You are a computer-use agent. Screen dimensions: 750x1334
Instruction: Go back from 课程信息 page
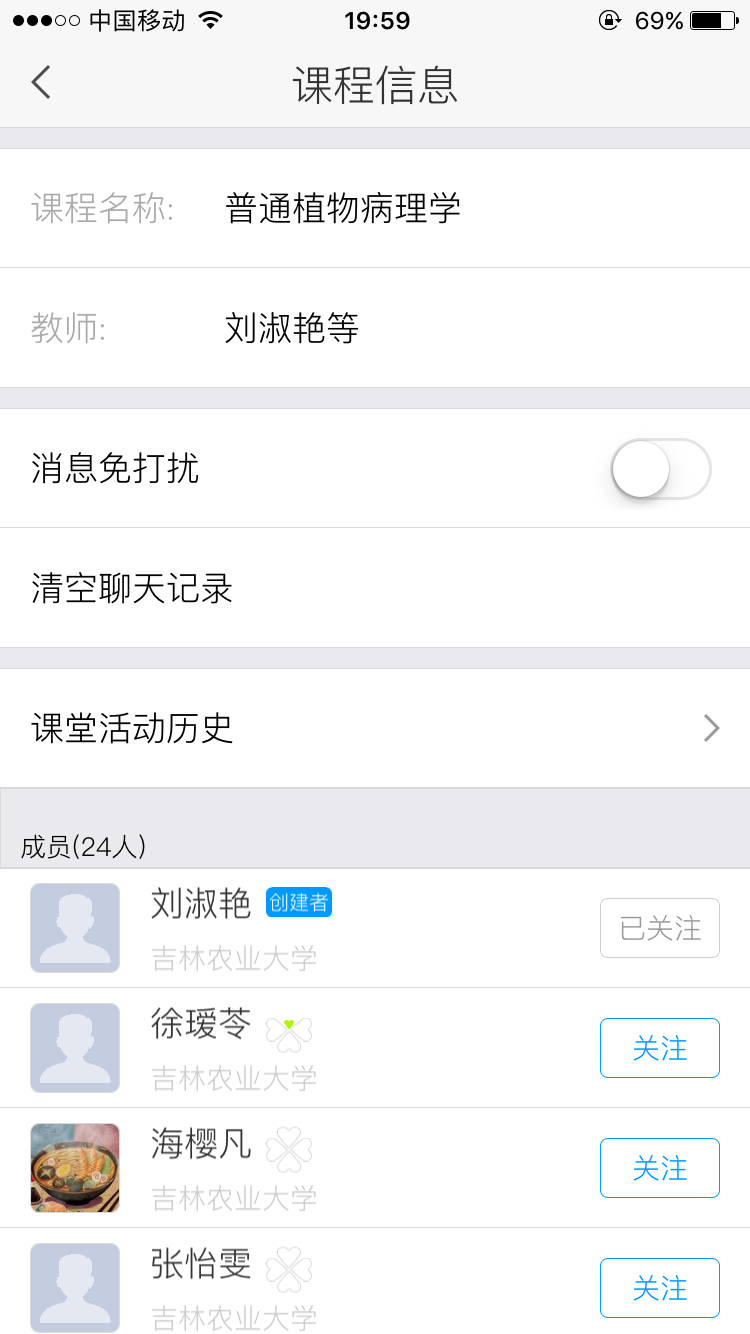pos(40,82)
